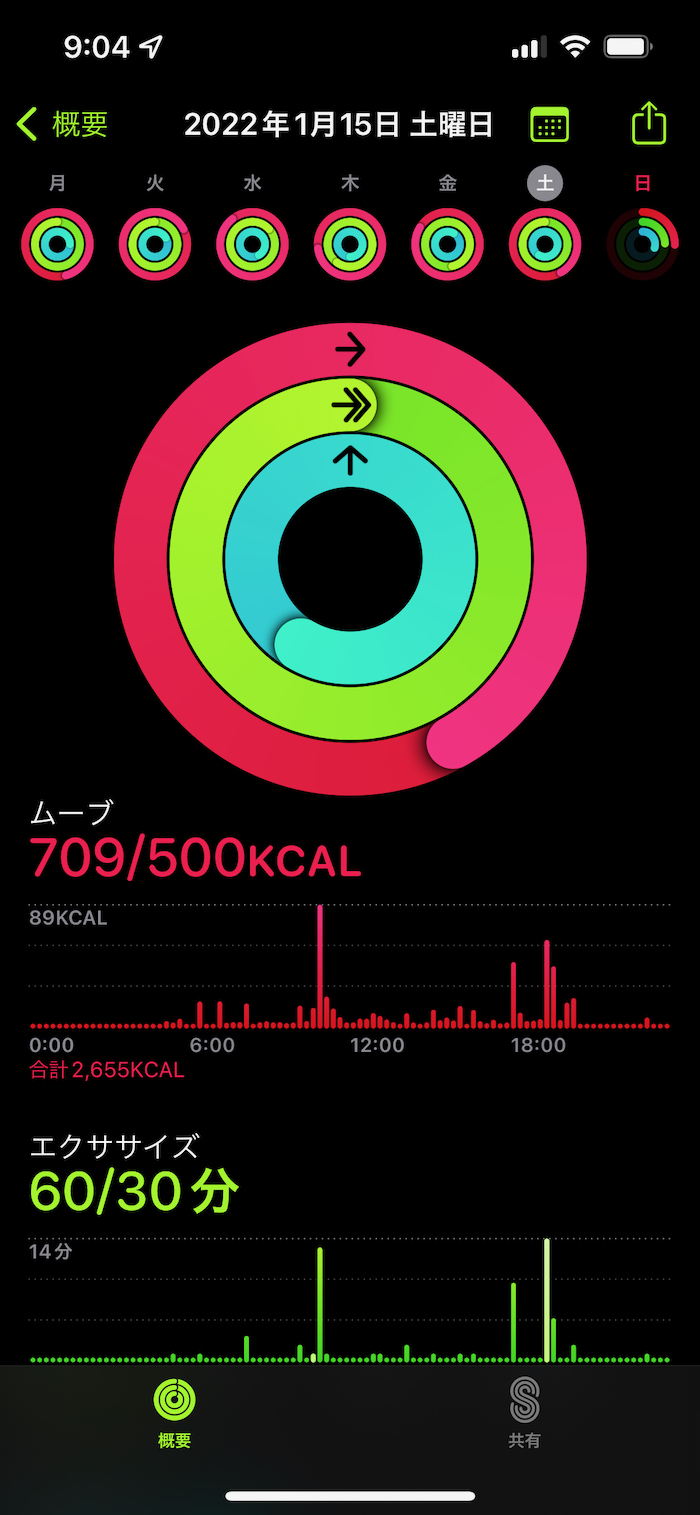Select Monday's (月) activity rings
The width and height of the screenshot is (700, 1515).
pyautogui.click(x=58, y=243)
